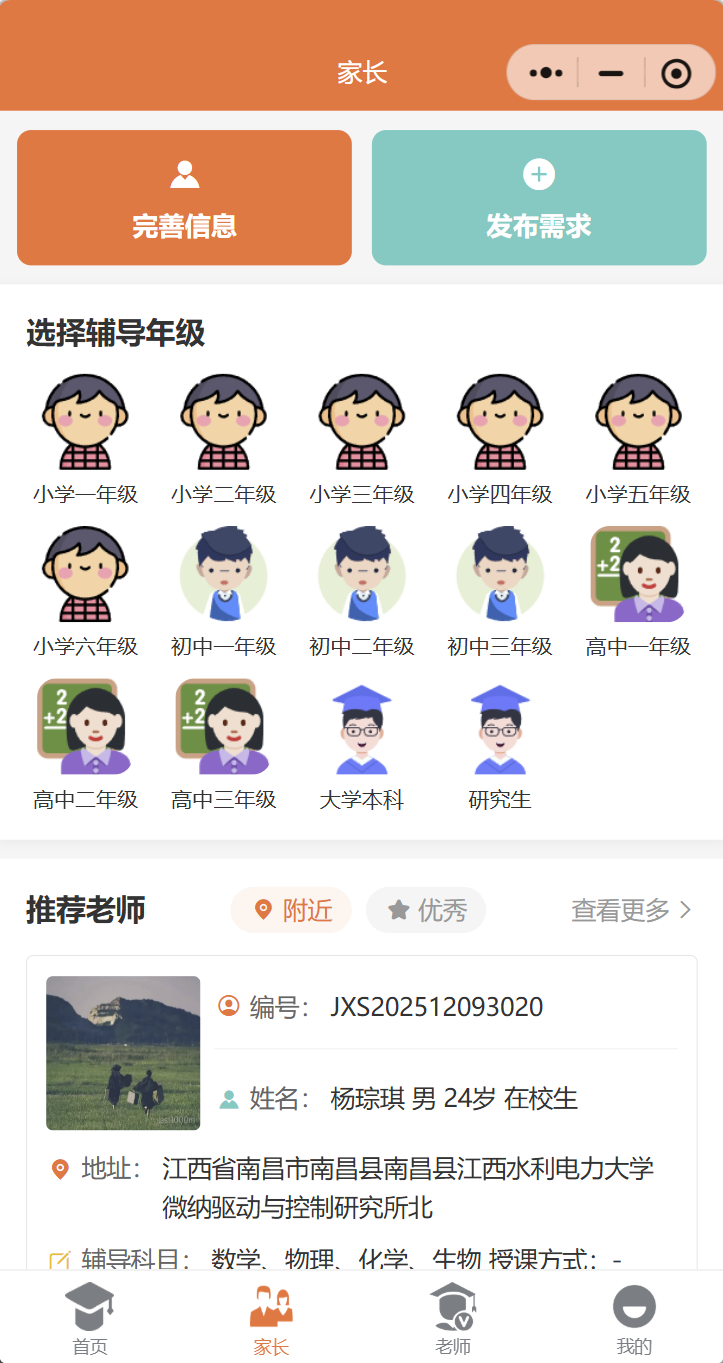Close the mini program with the circle button

676,73
